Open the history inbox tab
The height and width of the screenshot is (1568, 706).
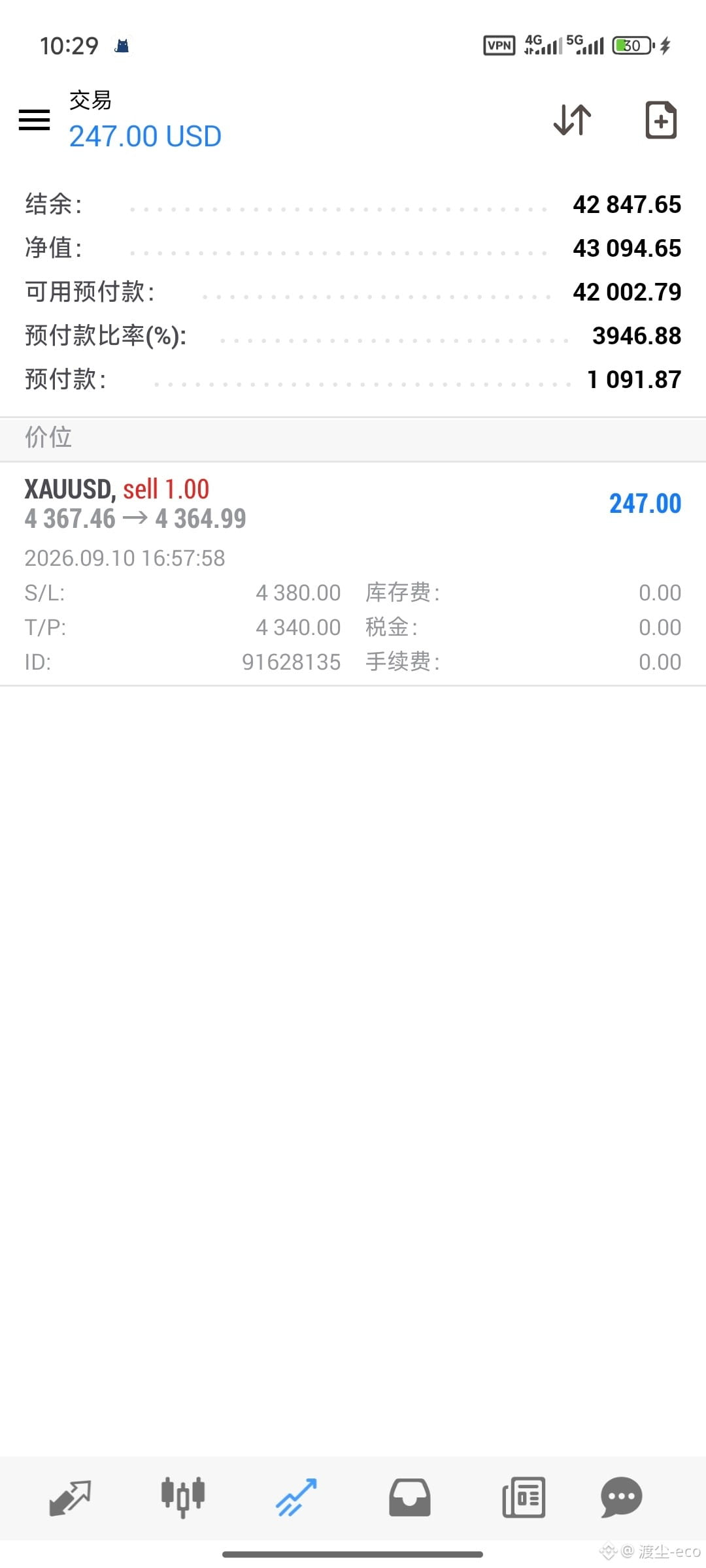point(410,1497)
